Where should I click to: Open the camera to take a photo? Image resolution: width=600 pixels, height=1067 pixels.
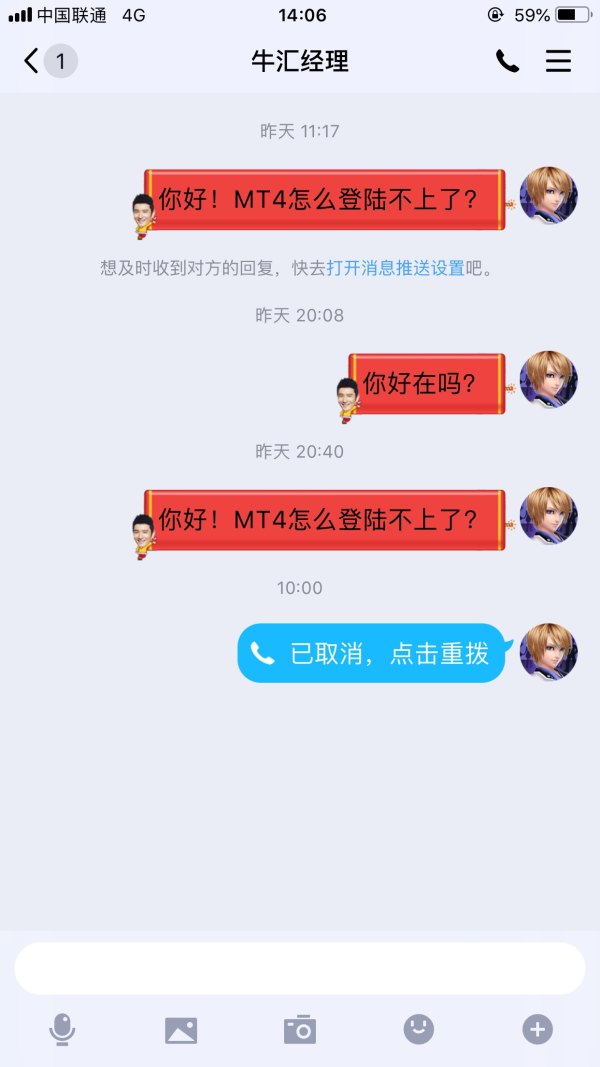point(299,1029)
